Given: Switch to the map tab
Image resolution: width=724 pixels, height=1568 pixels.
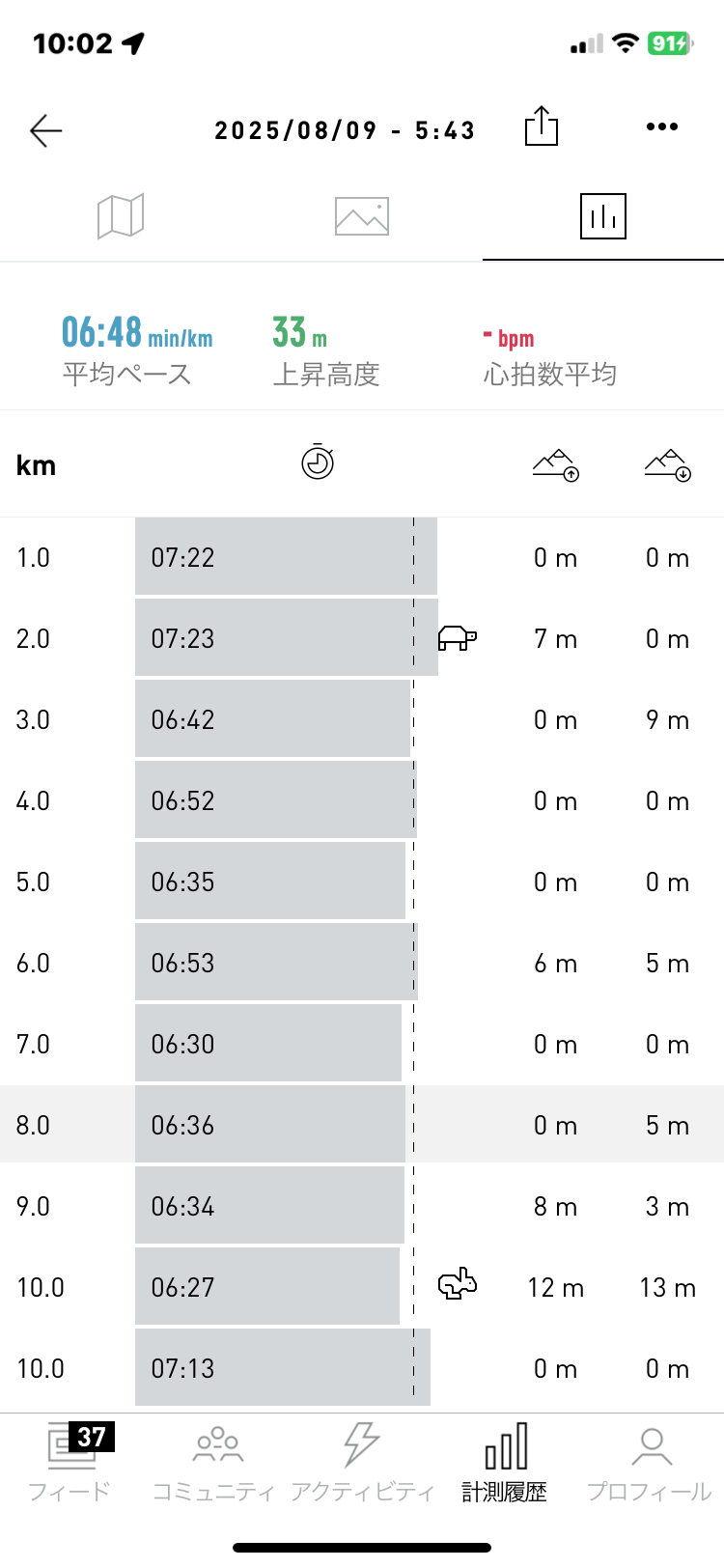Looking at the screenshot, I should pos(121,215).
